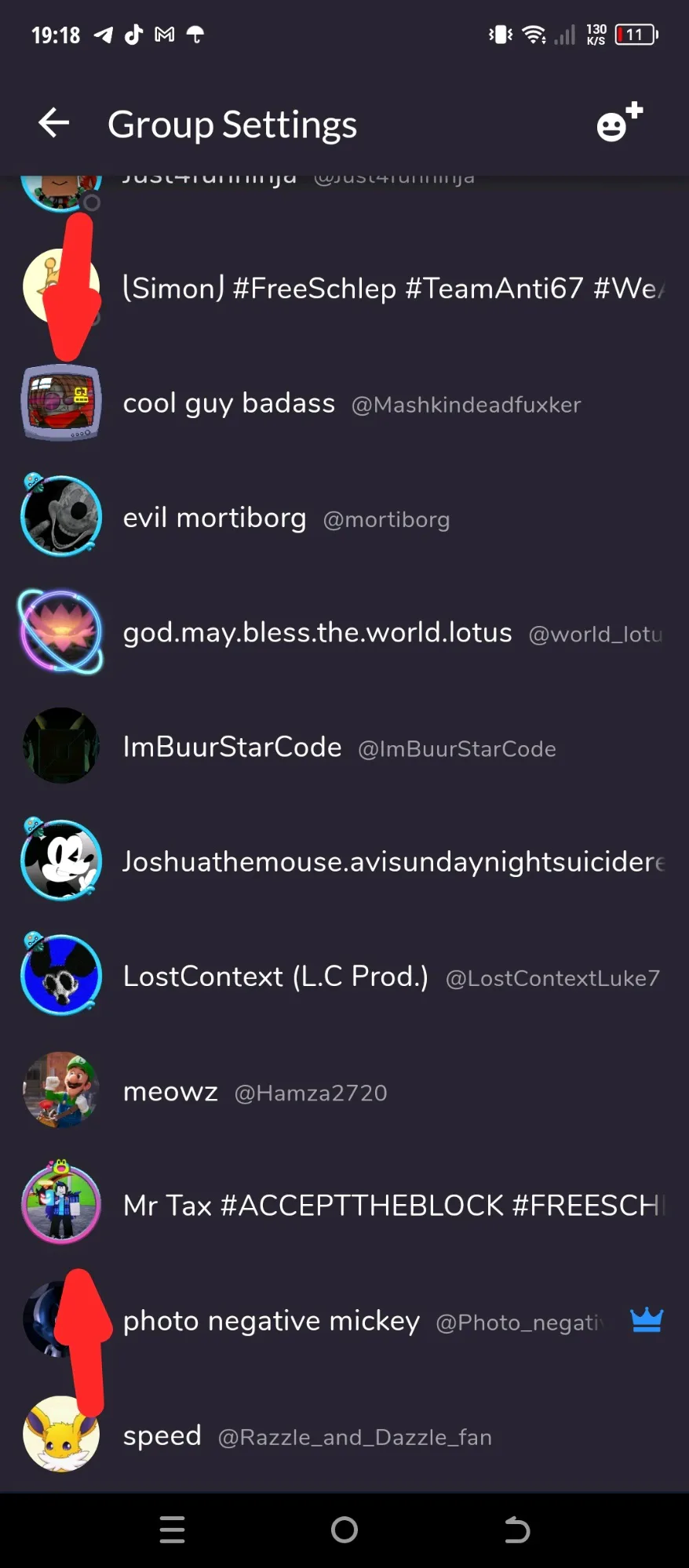Go back from Group Settings
The height and width of the screenshot is (1568, 689).
click(54, 123)
